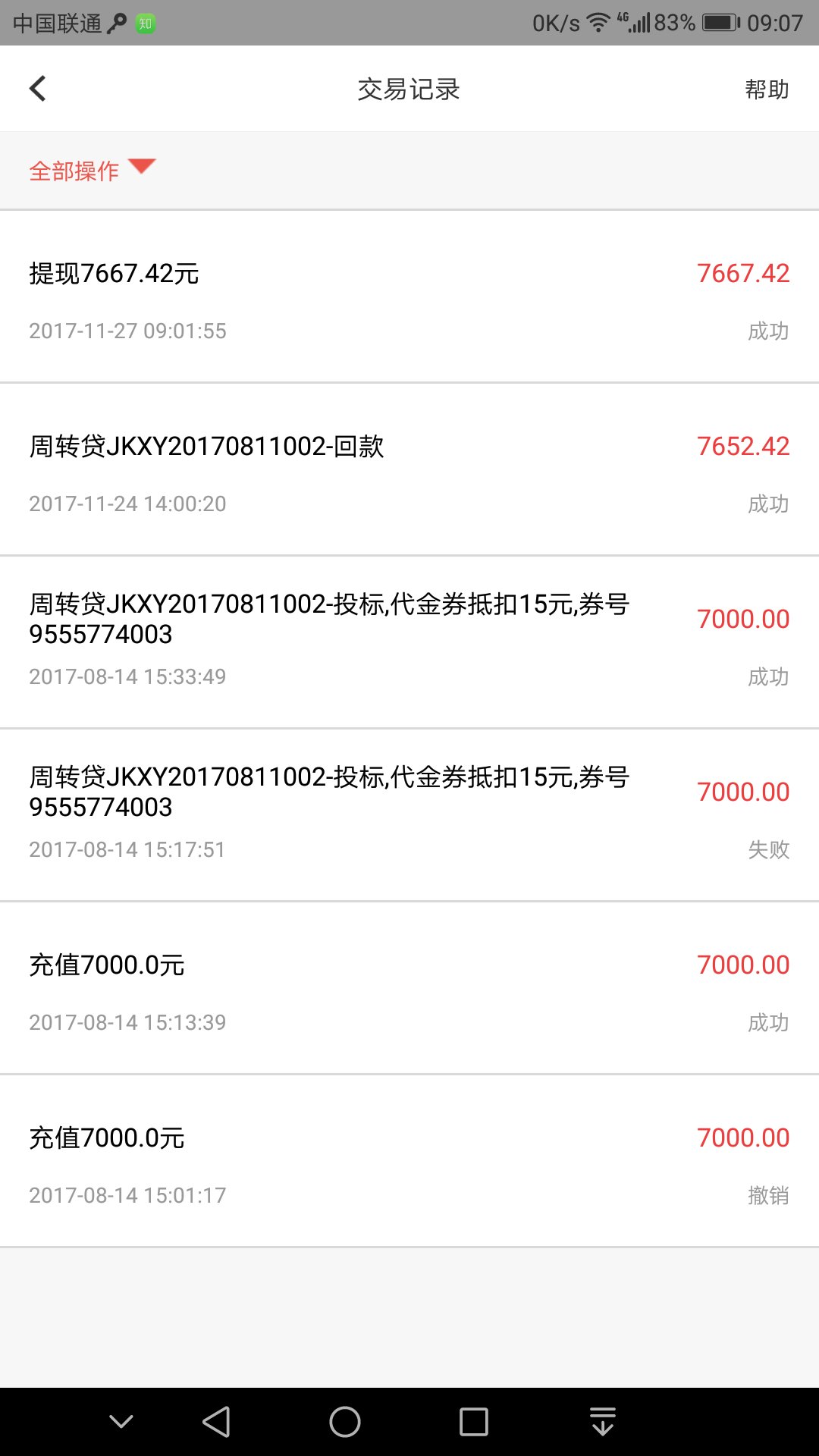This screenshot has height=1456, width=819.
Task: Go back using the top-left arrow
Action: 38,89
